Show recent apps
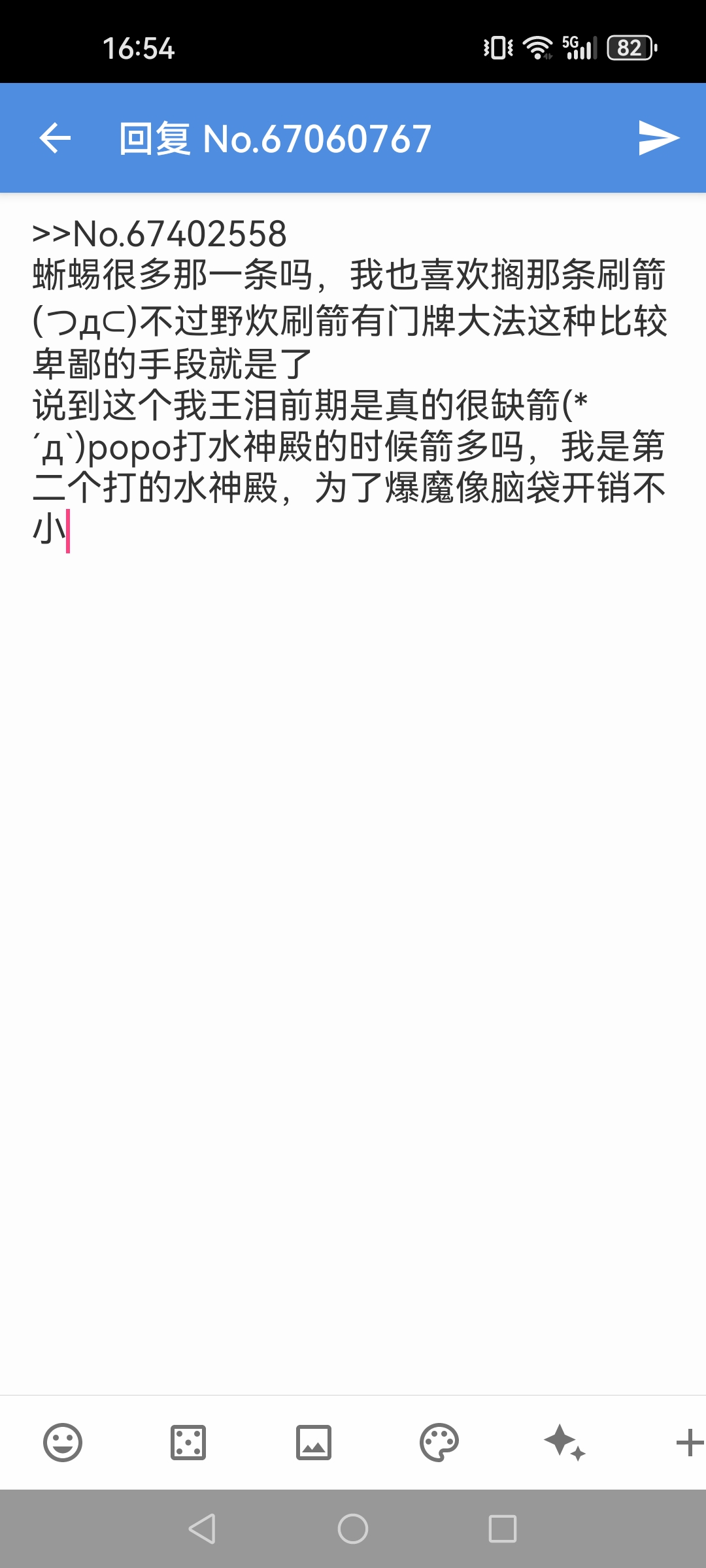Image resolution: width=706 pixels, height=1568 pixels. click(502, 1529)
